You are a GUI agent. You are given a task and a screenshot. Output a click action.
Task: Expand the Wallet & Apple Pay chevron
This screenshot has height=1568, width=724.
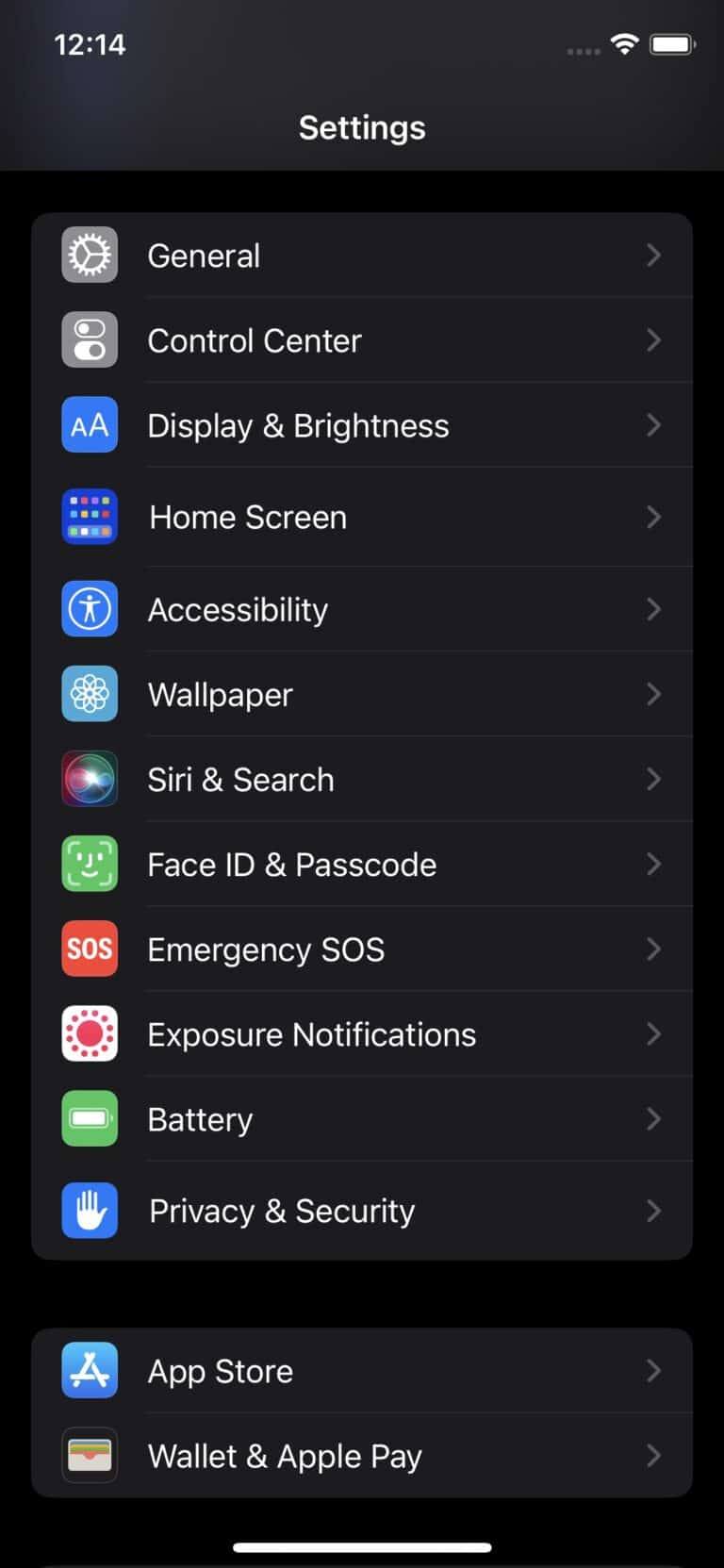654,1455
